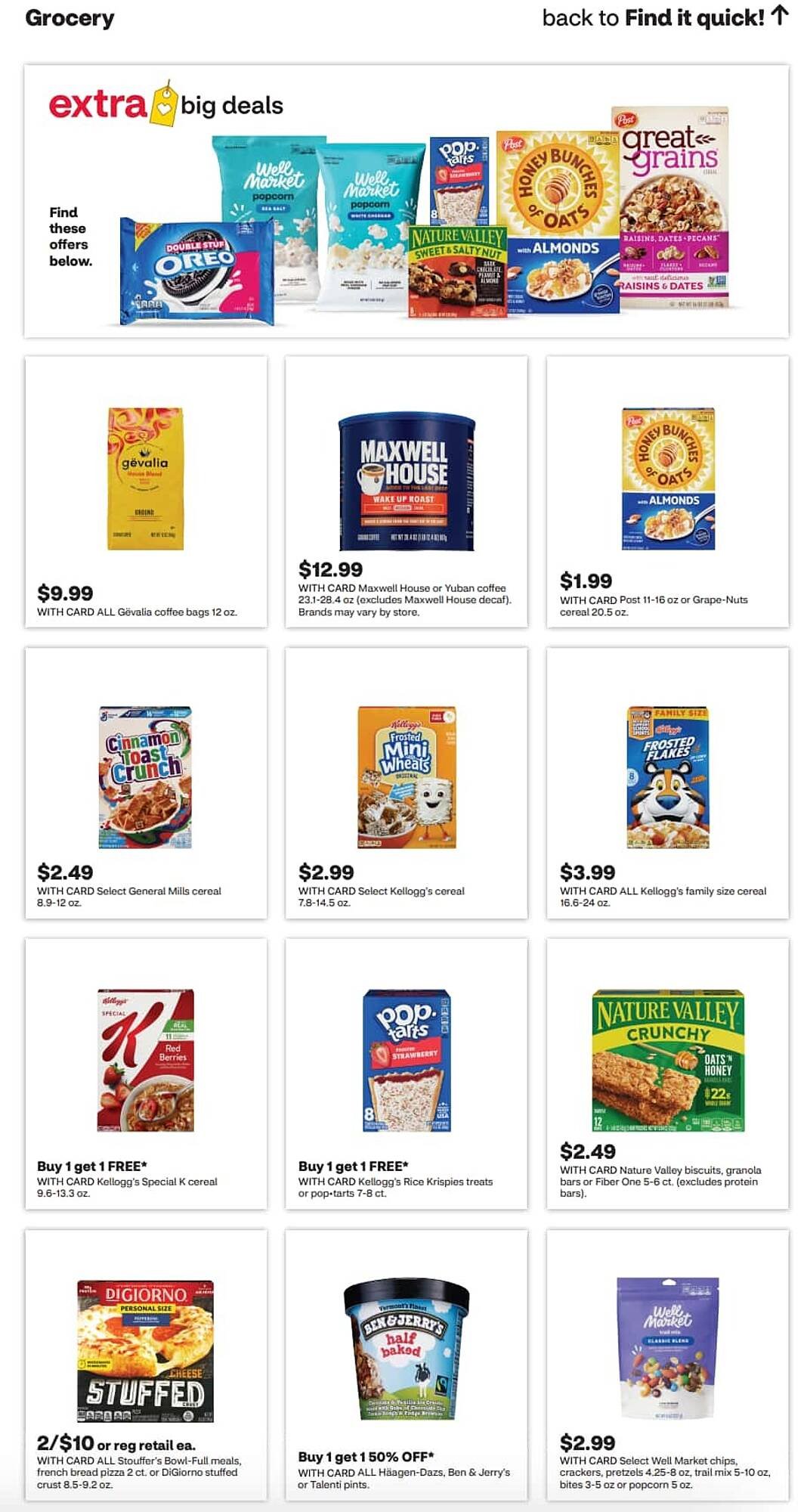The image size is (807, 1512).
Task: Open the Well Market trail mix deal
Action: click(x=667, y=1365)
